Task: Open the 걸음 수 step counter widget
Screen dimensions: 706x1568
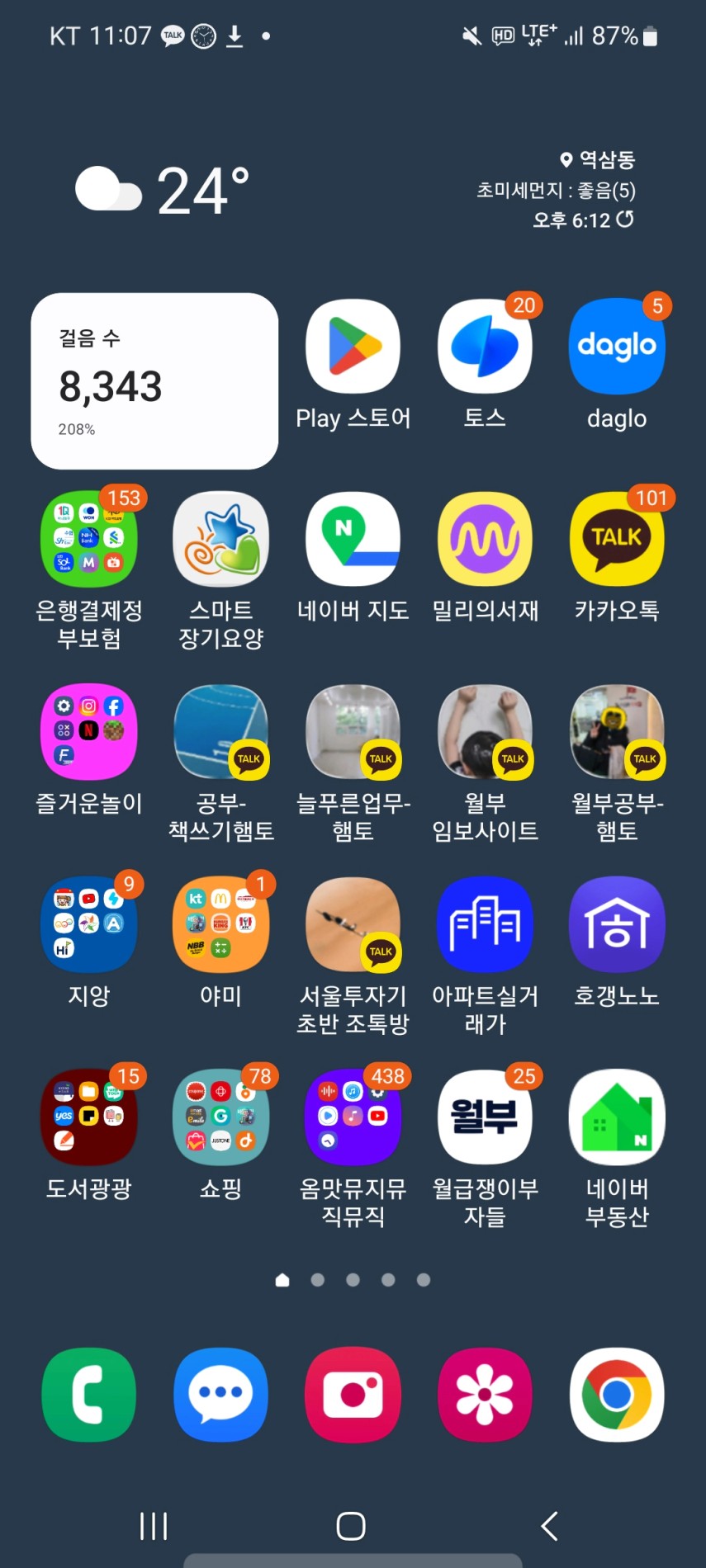Action: click(x=154, y=381)
